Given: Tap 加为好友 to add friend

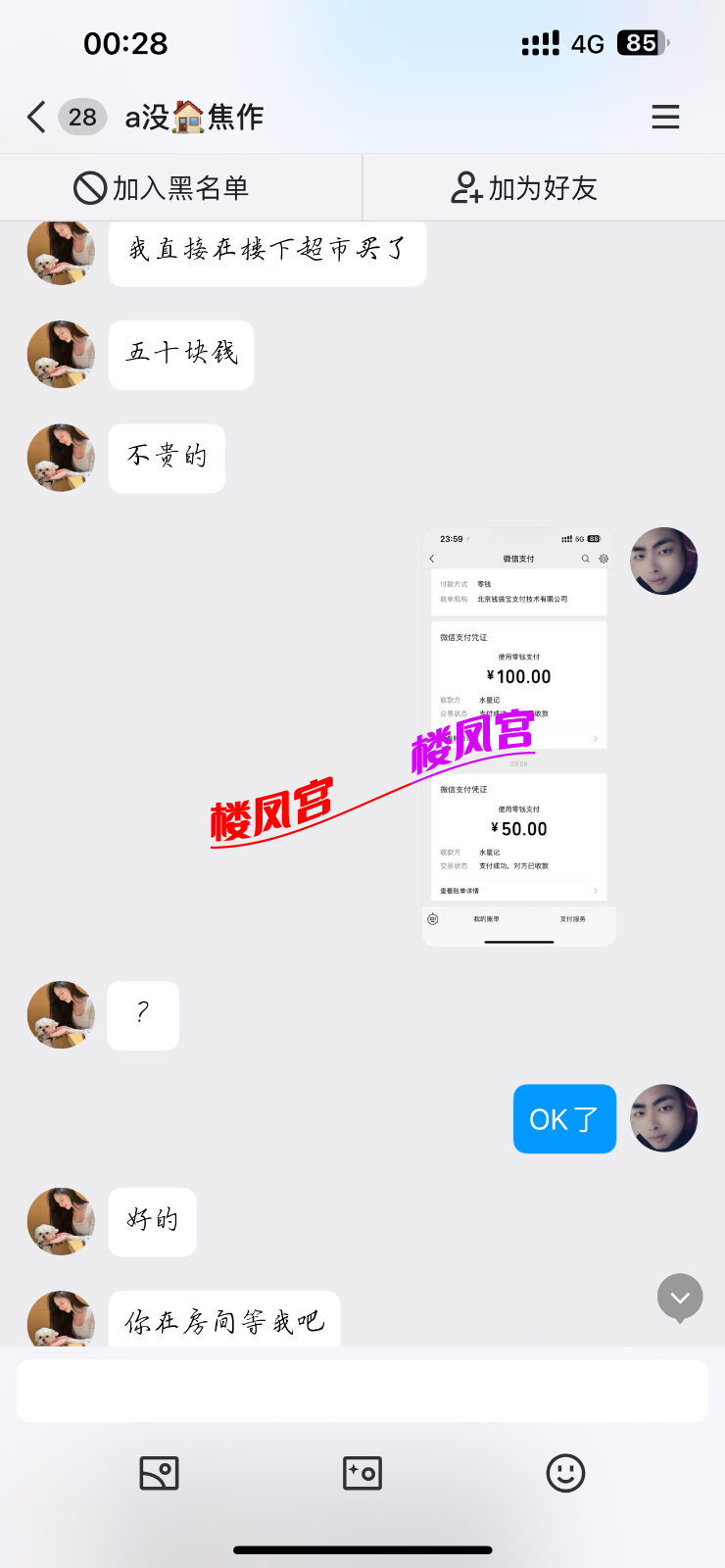Looking at the screenshot, I should pyautogui.click(x=524, y=187).
